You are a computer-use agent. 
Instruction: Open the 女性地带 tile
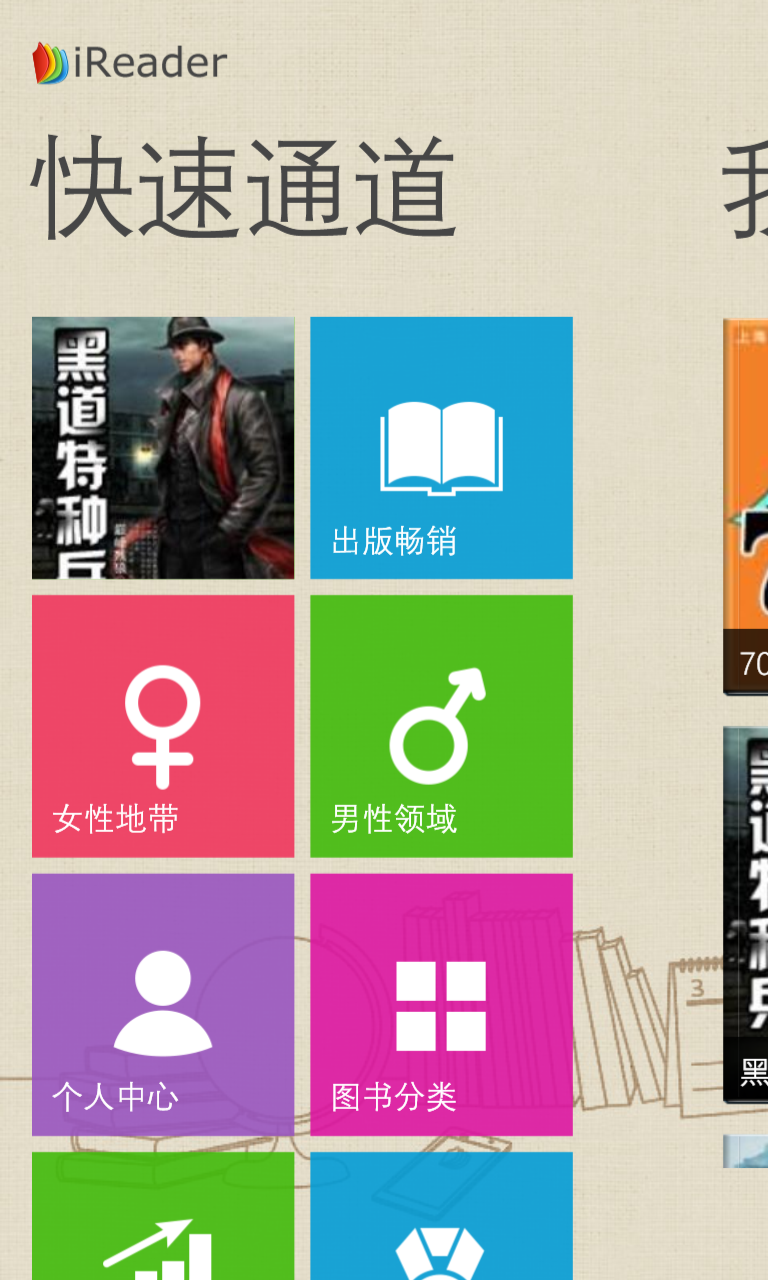point(163,726)
